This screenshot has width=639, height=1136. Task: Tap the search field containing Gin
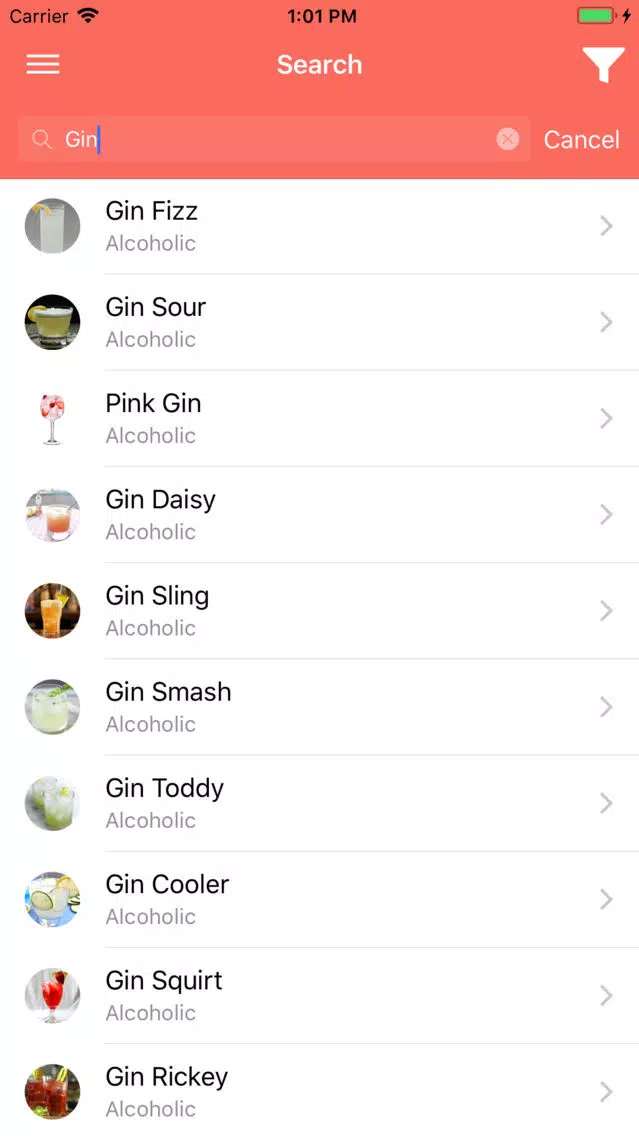pyautogui.click(x=274, y=139)
